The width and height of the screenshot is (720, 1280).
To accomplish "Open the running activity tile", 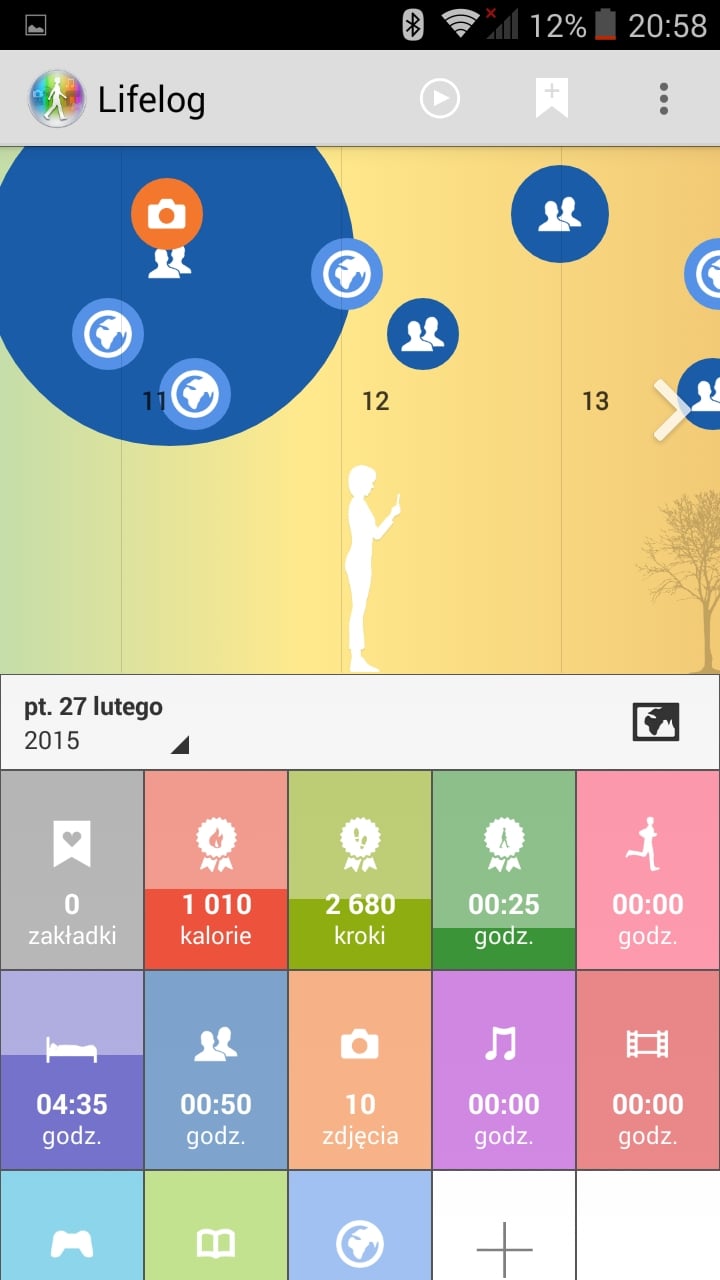I will click(x=648, y=870).
